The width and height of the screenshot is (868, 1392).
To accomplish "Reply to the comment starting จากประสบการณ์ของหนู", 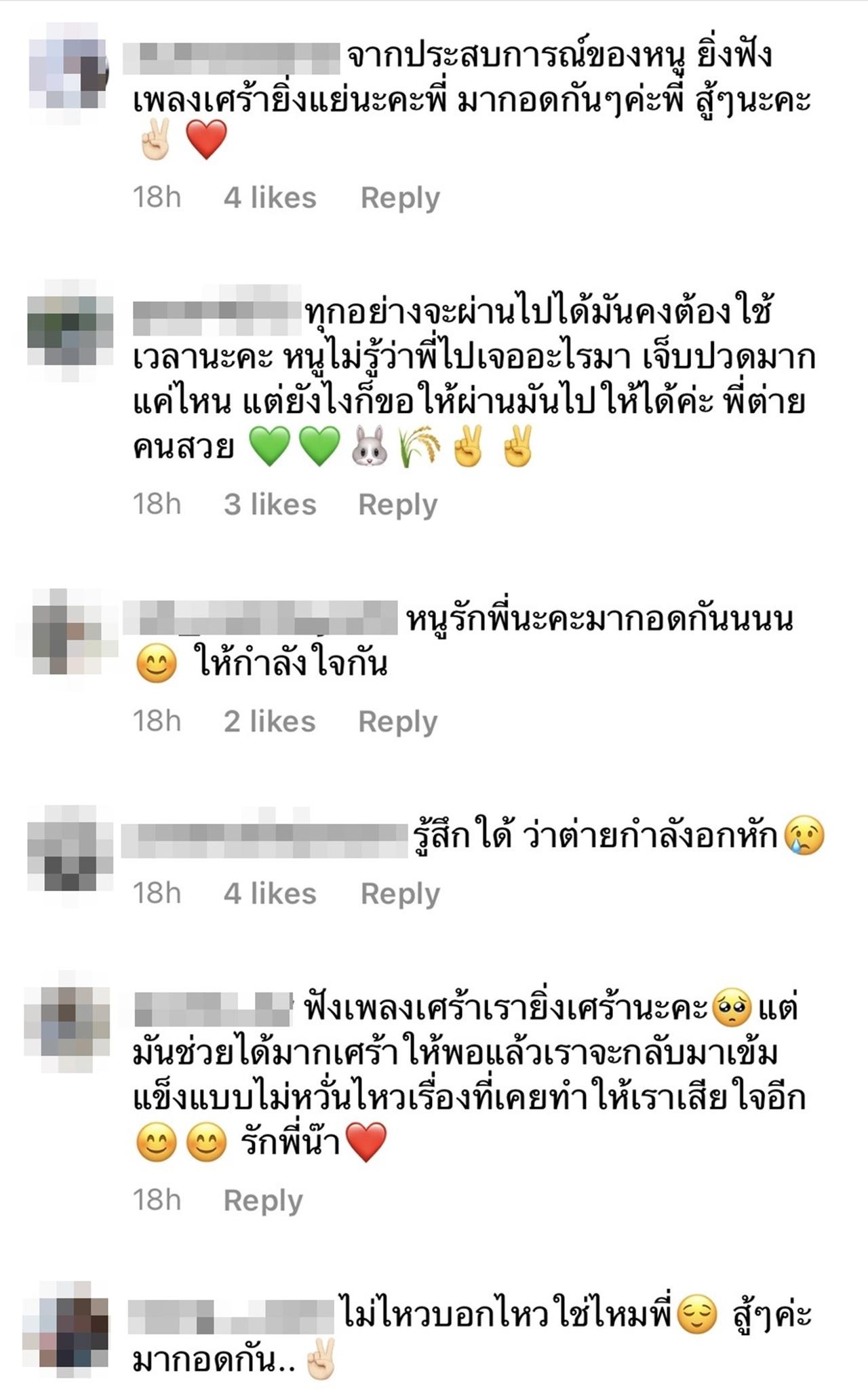I will (x=400, y=198).
